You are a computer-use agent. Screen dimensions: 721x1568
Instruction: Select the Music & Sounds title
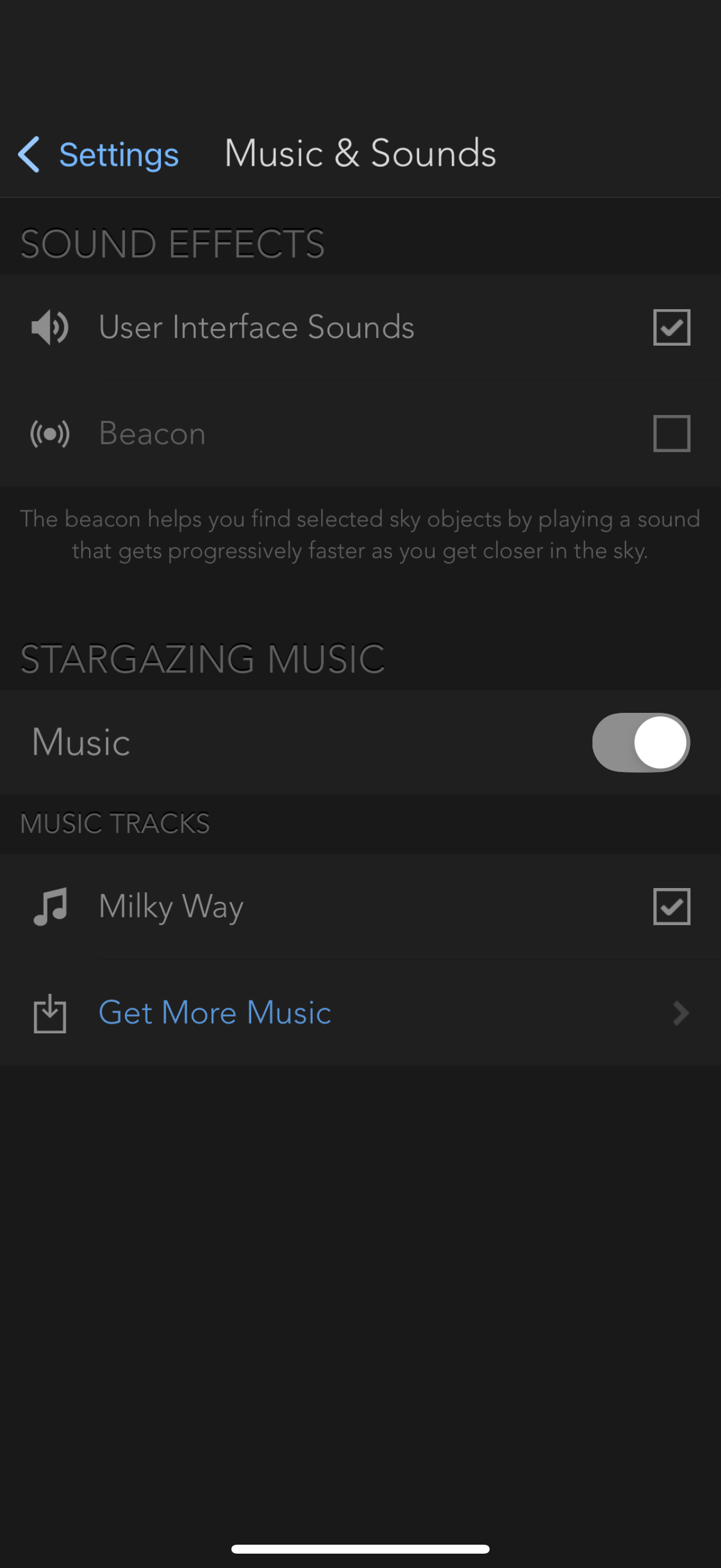coord(359,154)
